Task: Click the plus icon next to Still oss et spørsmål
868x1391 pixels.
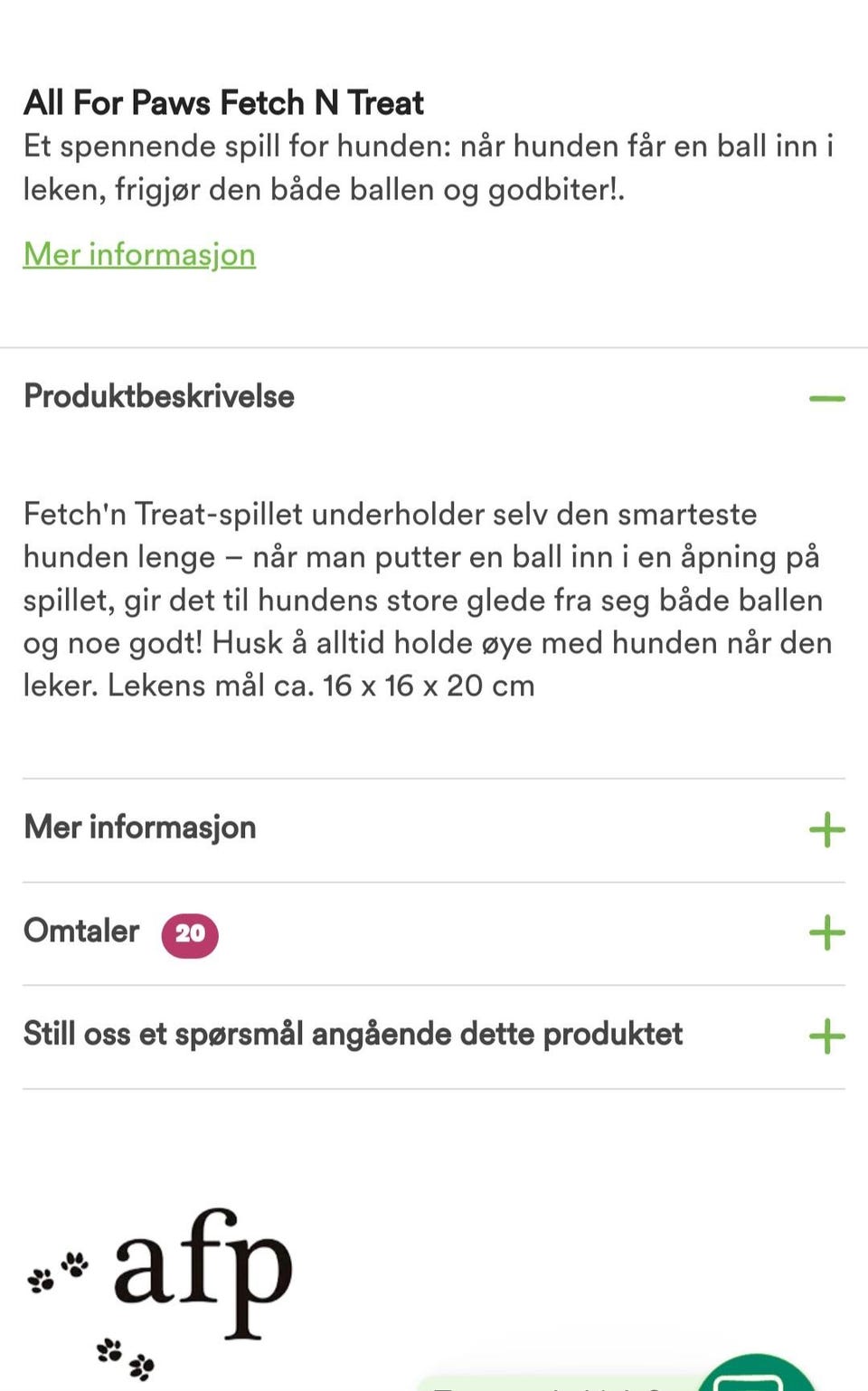Action: (x=826, y=1034)
